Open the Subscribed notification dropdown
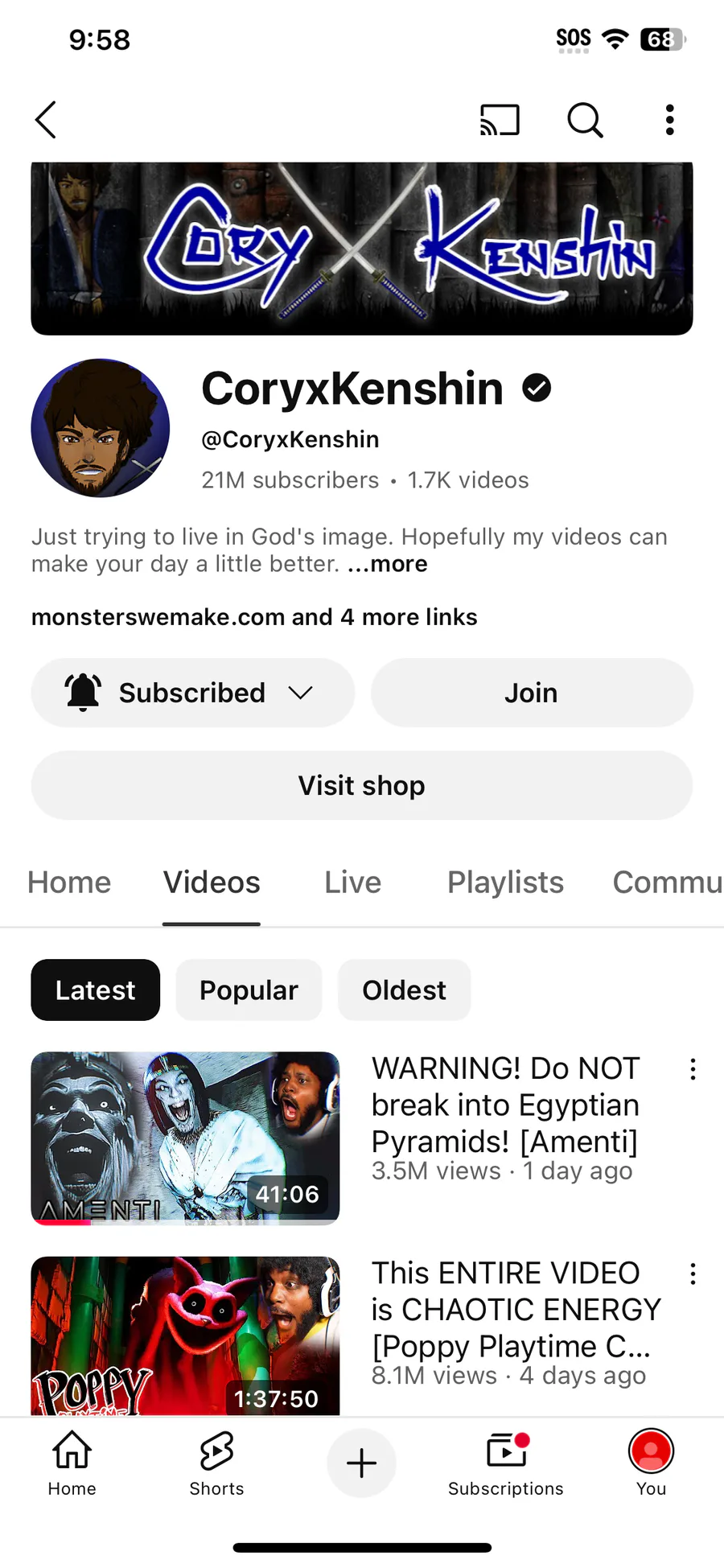Image resolution: width=724 pixels, height=1568 pixels. (192, 693)
